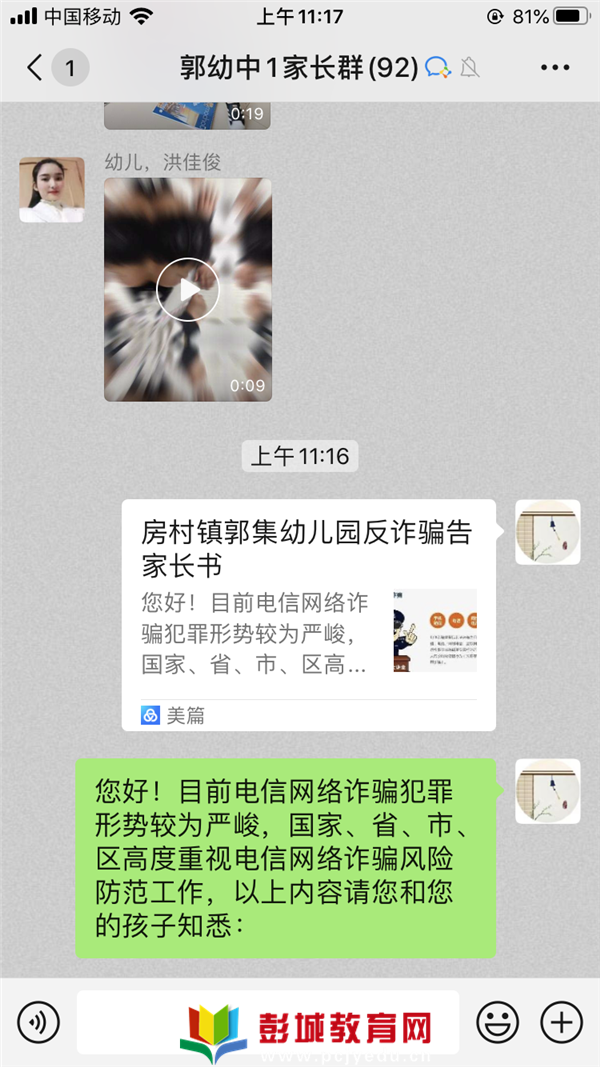View the profile of the woman's avatar
This screenshot has height=1067, width=600.
[52, 190]
